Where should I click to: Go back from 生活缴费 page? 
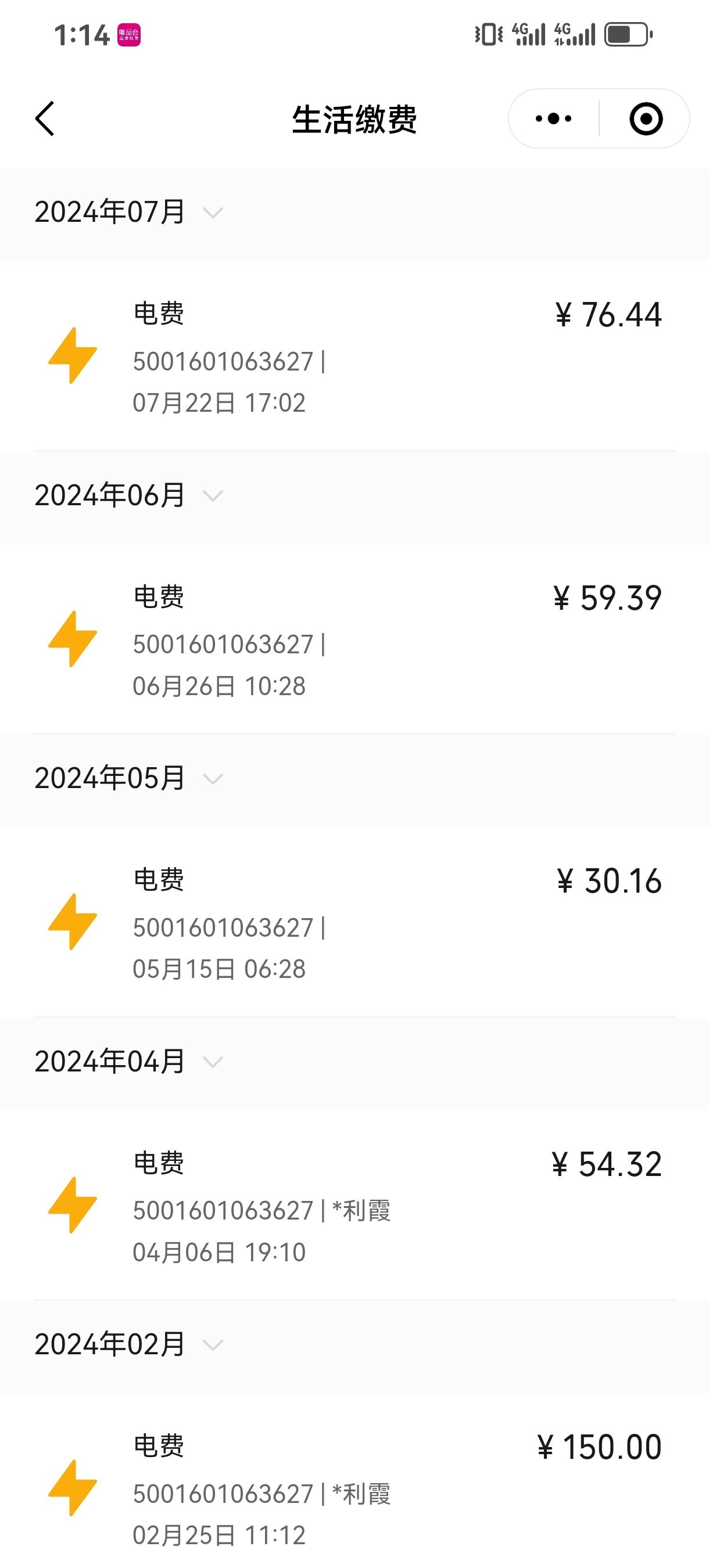click(45, 118)
